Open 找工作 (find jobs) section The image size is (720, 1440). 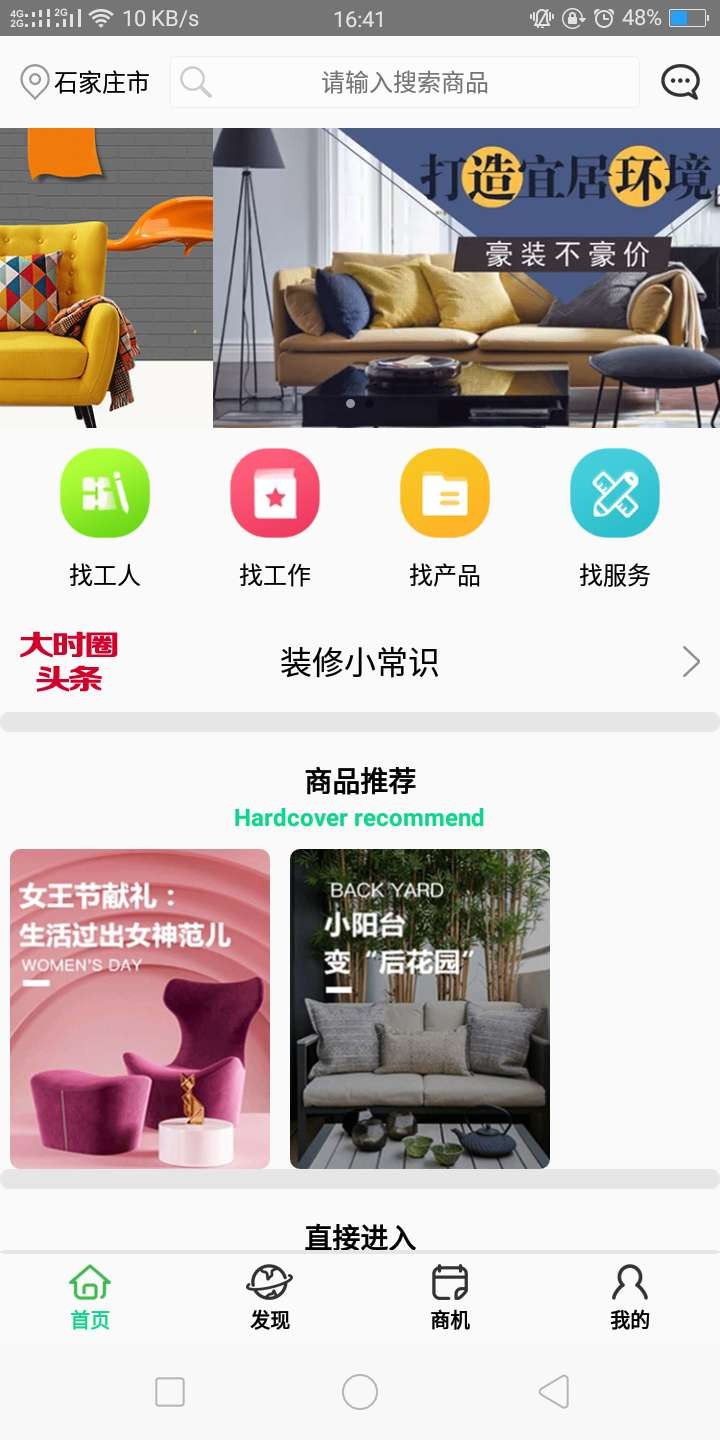[274, 491]
